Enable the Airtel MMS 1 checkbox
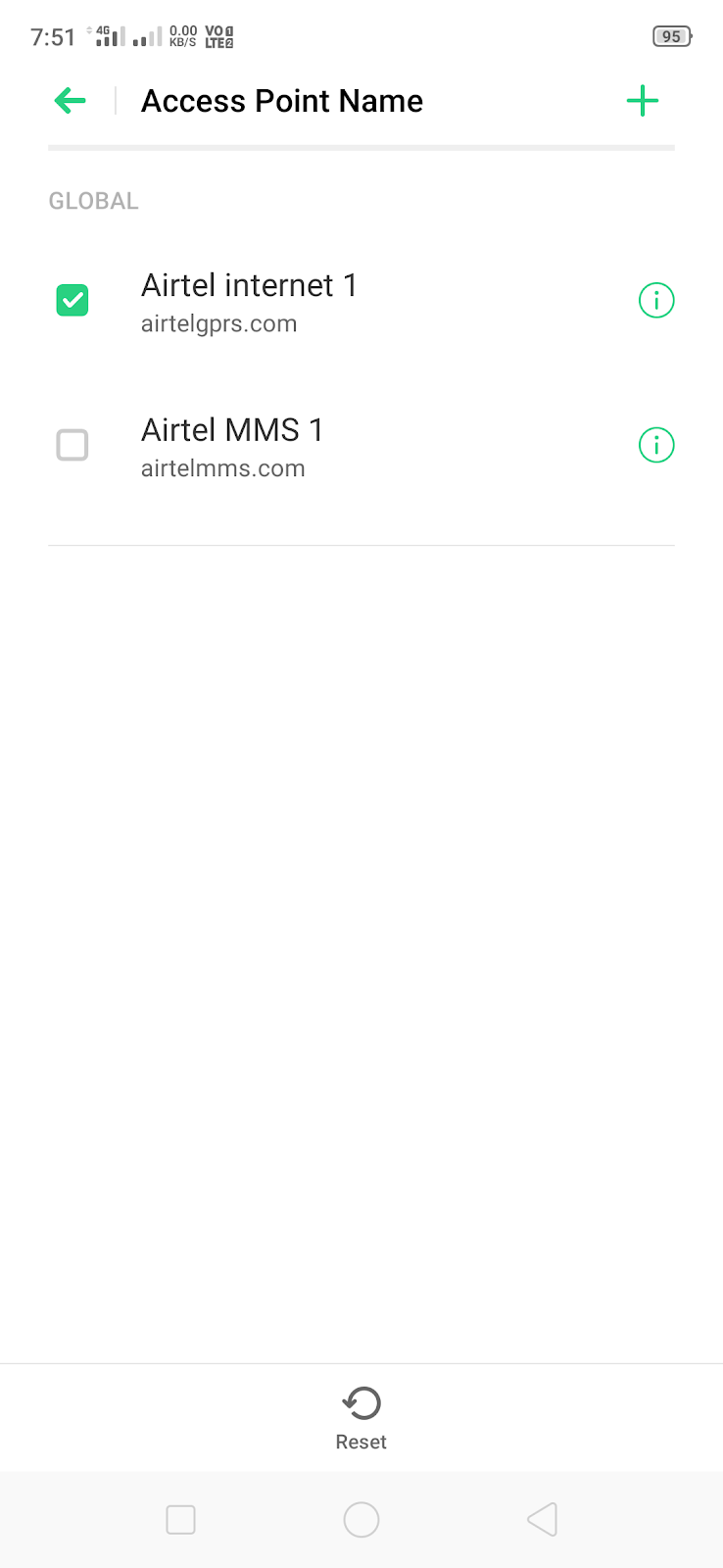Screen dimensions: 723x1568 click(72, 444)
